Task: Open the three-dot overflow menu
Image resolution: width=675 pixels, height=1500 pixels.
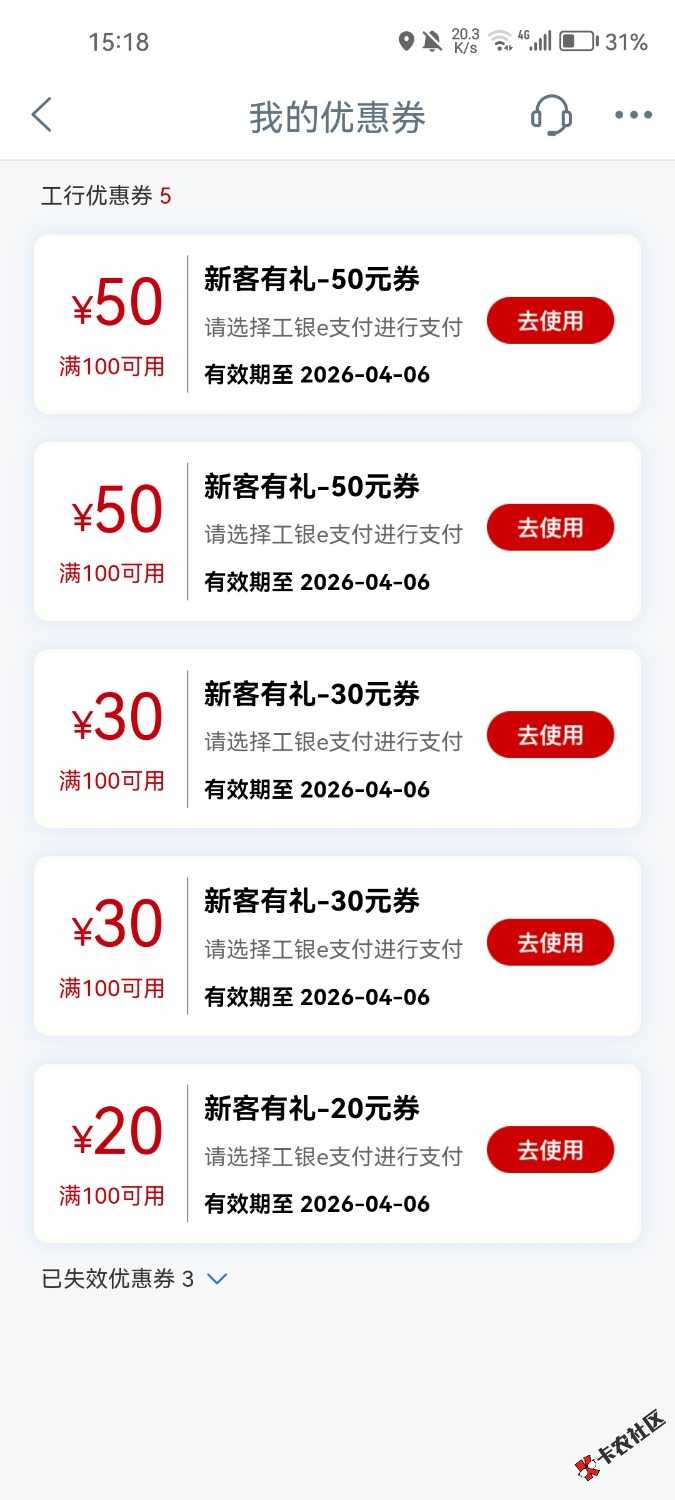Action: tap(633, 116)
